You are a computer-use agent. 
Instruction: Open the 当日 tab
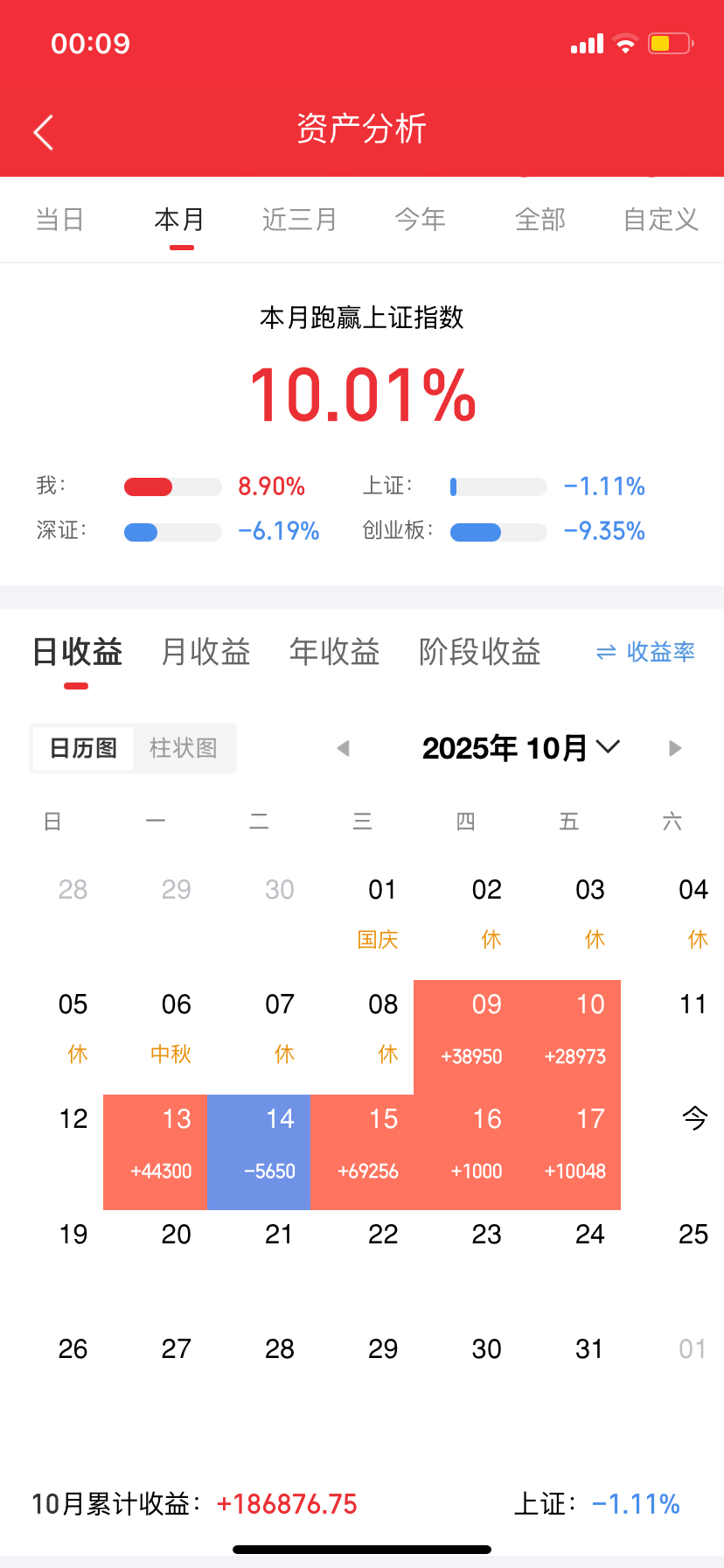click(59, 220)
